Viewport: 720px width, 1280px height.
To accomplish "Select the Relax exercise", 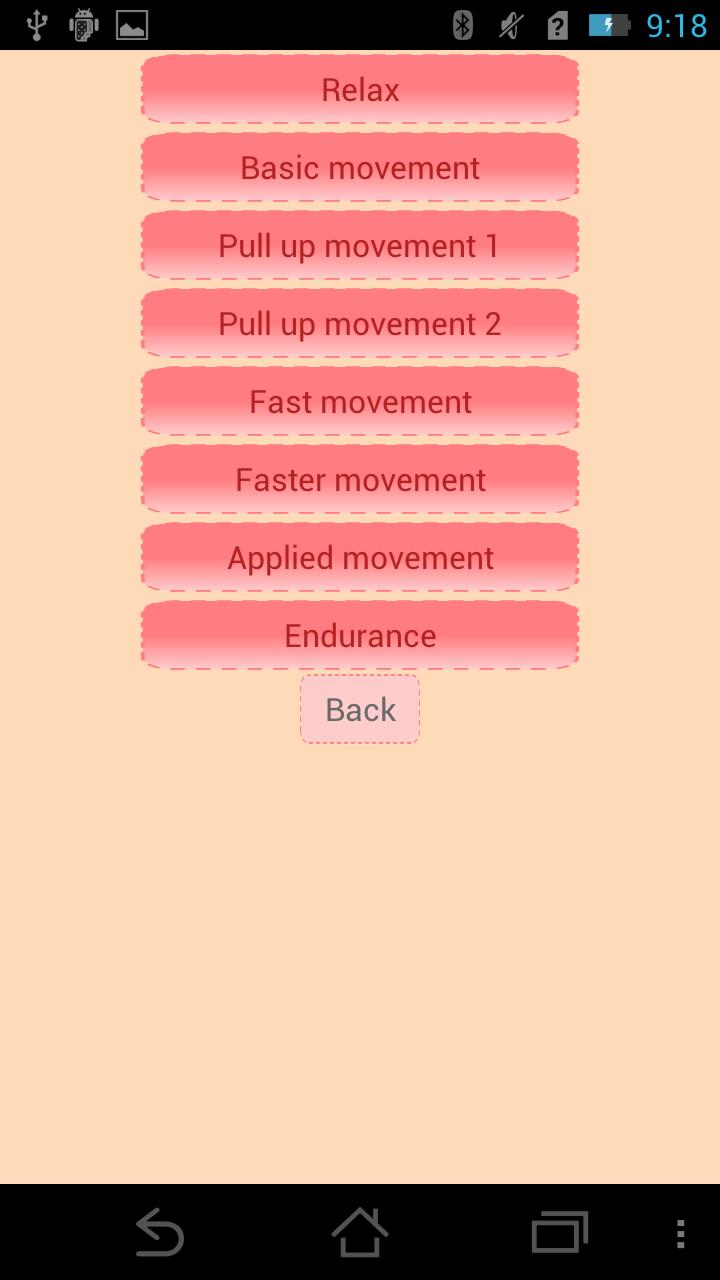I will (x=360, y=89).
